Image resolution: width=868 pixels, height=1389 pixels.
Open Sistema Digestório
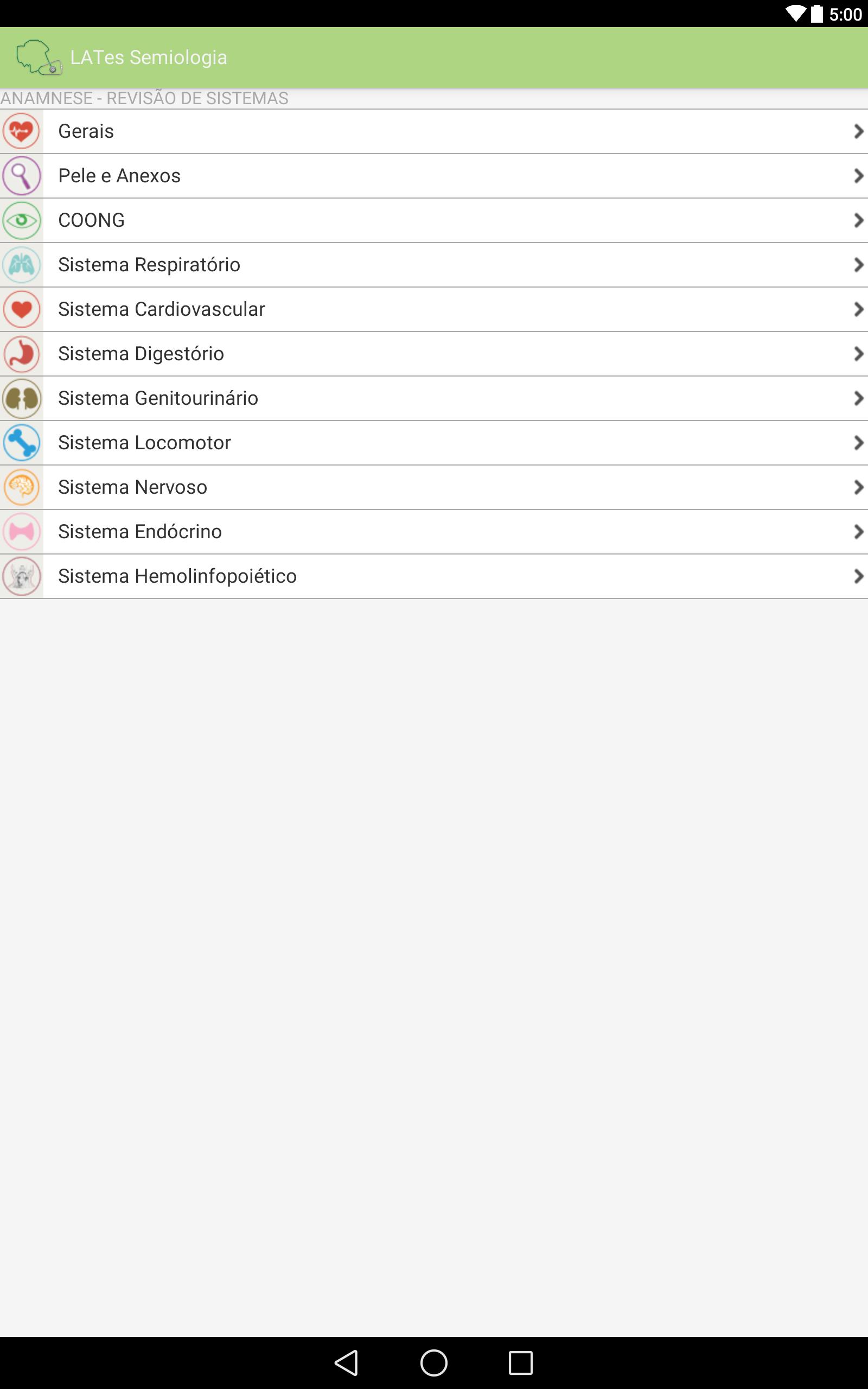(x=433, y=354)
